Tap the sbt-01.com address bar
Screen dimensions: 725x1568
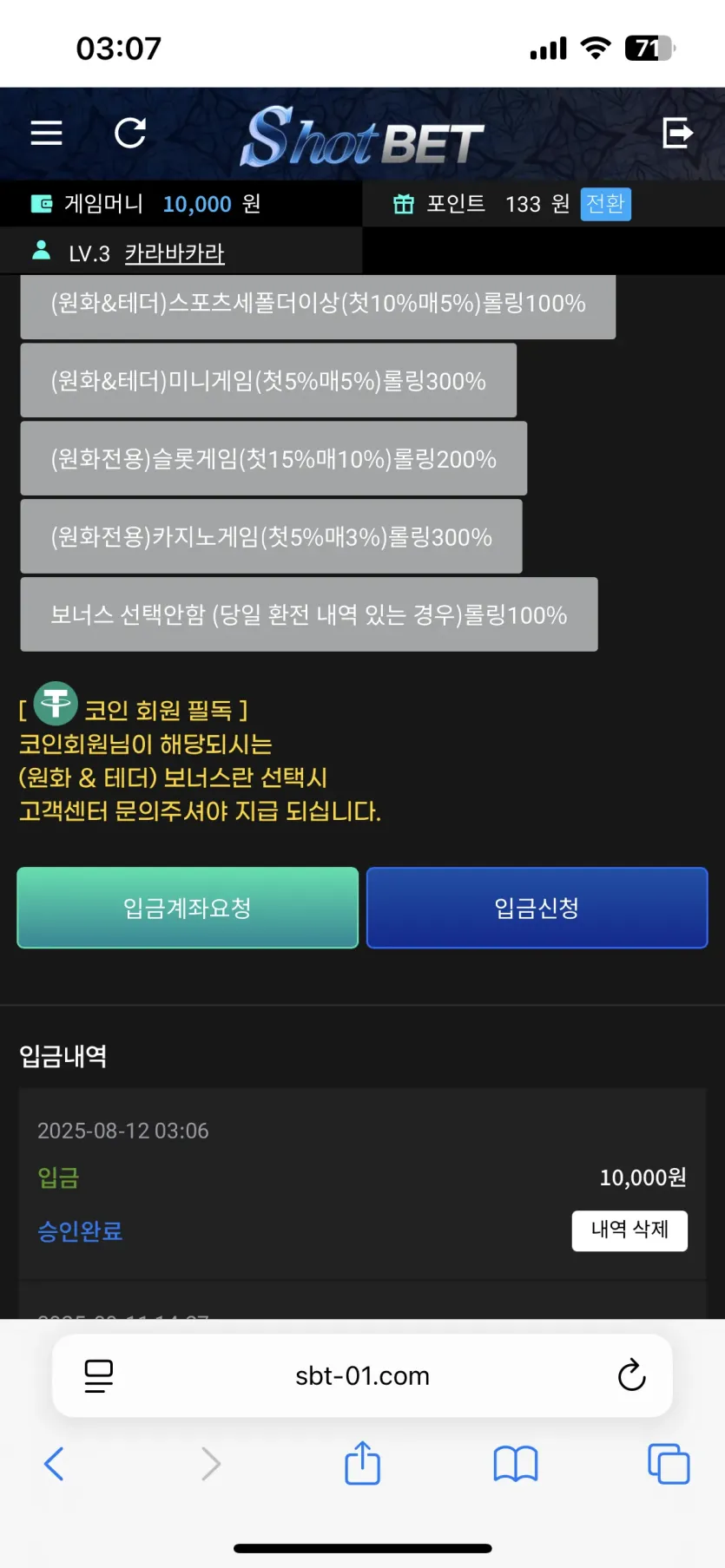[362, 1376]
